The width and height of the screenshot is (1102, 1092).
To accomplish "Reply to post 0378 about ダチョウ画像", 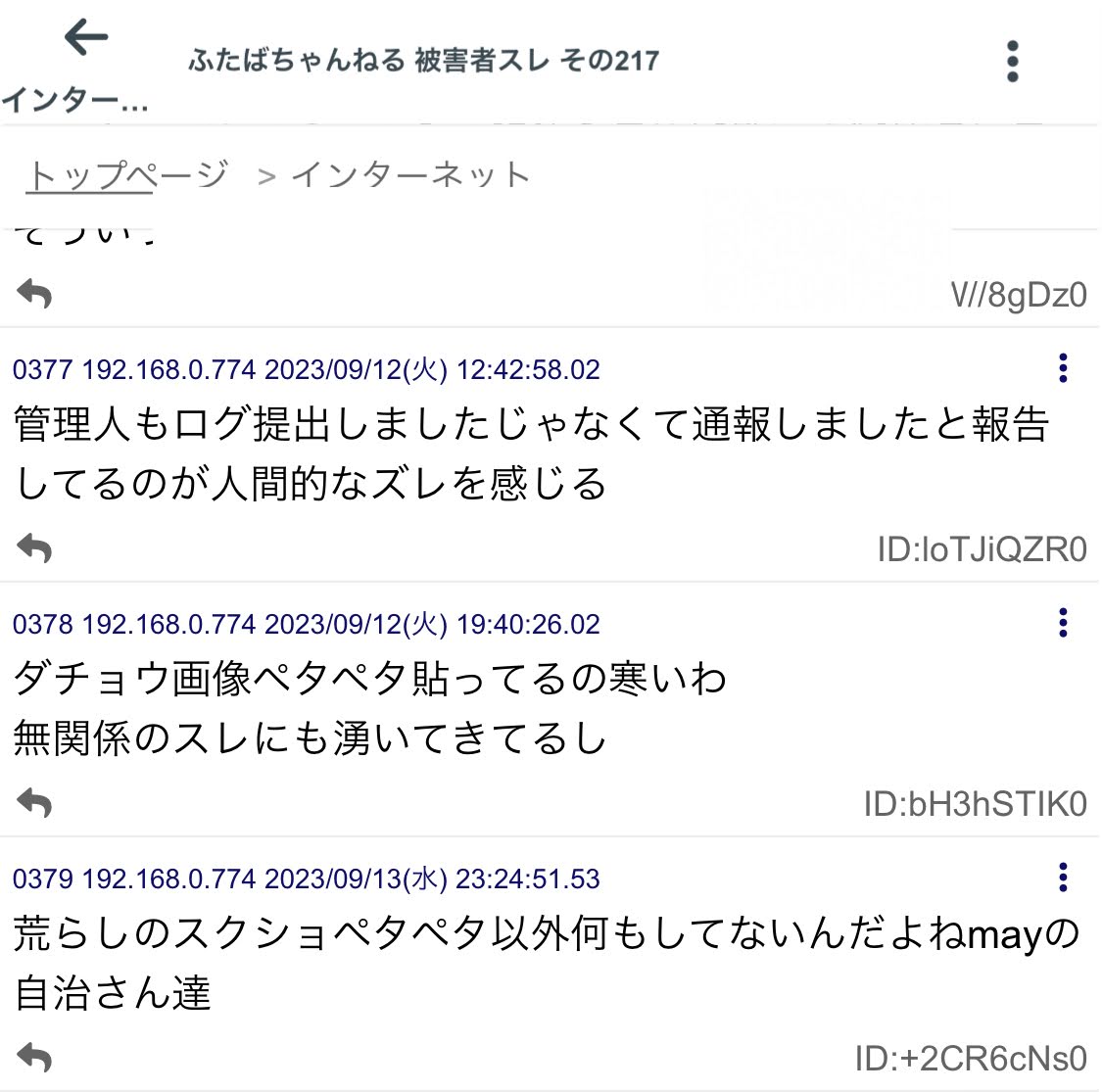I will click(34, 803).
